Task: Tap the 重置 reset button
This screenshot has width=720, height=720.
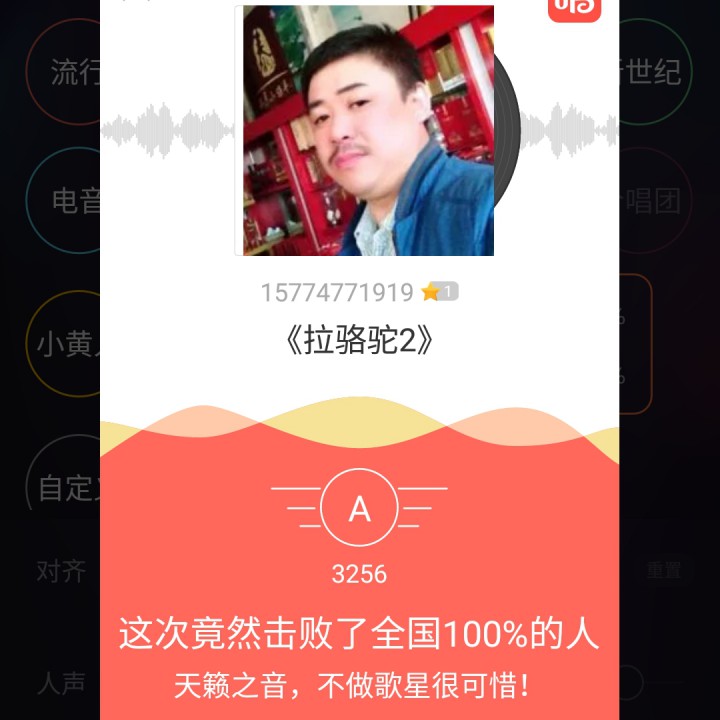Action: (x=663, y=571)
